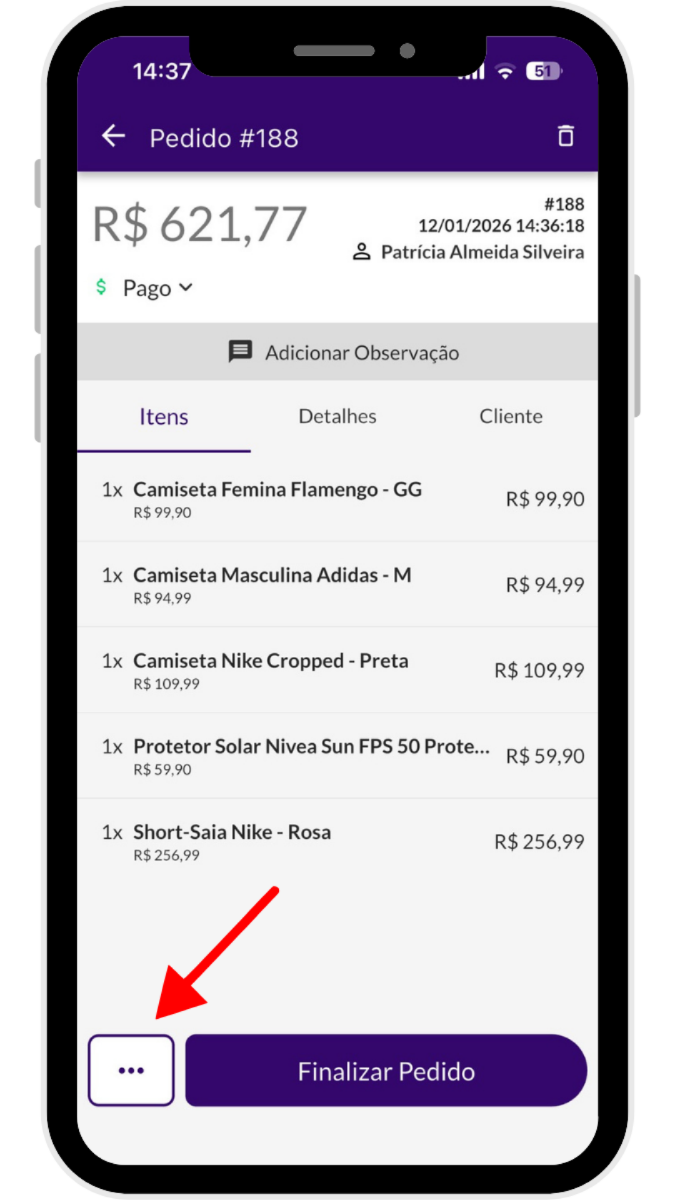Tap Finalizar Pedido

[386, 1071]
